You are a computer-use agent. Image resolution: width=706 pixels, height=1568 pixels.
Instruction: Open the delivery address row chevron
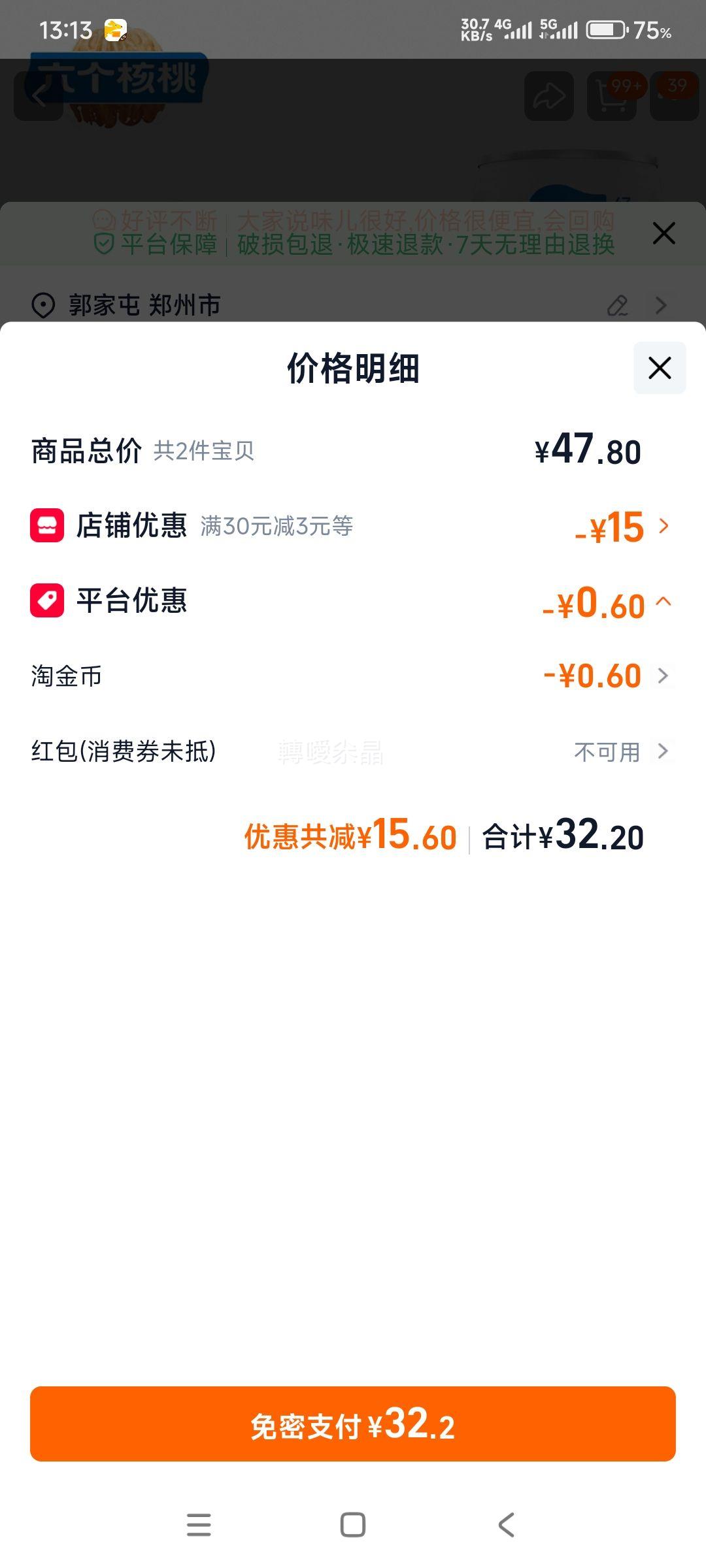[661, 304]
